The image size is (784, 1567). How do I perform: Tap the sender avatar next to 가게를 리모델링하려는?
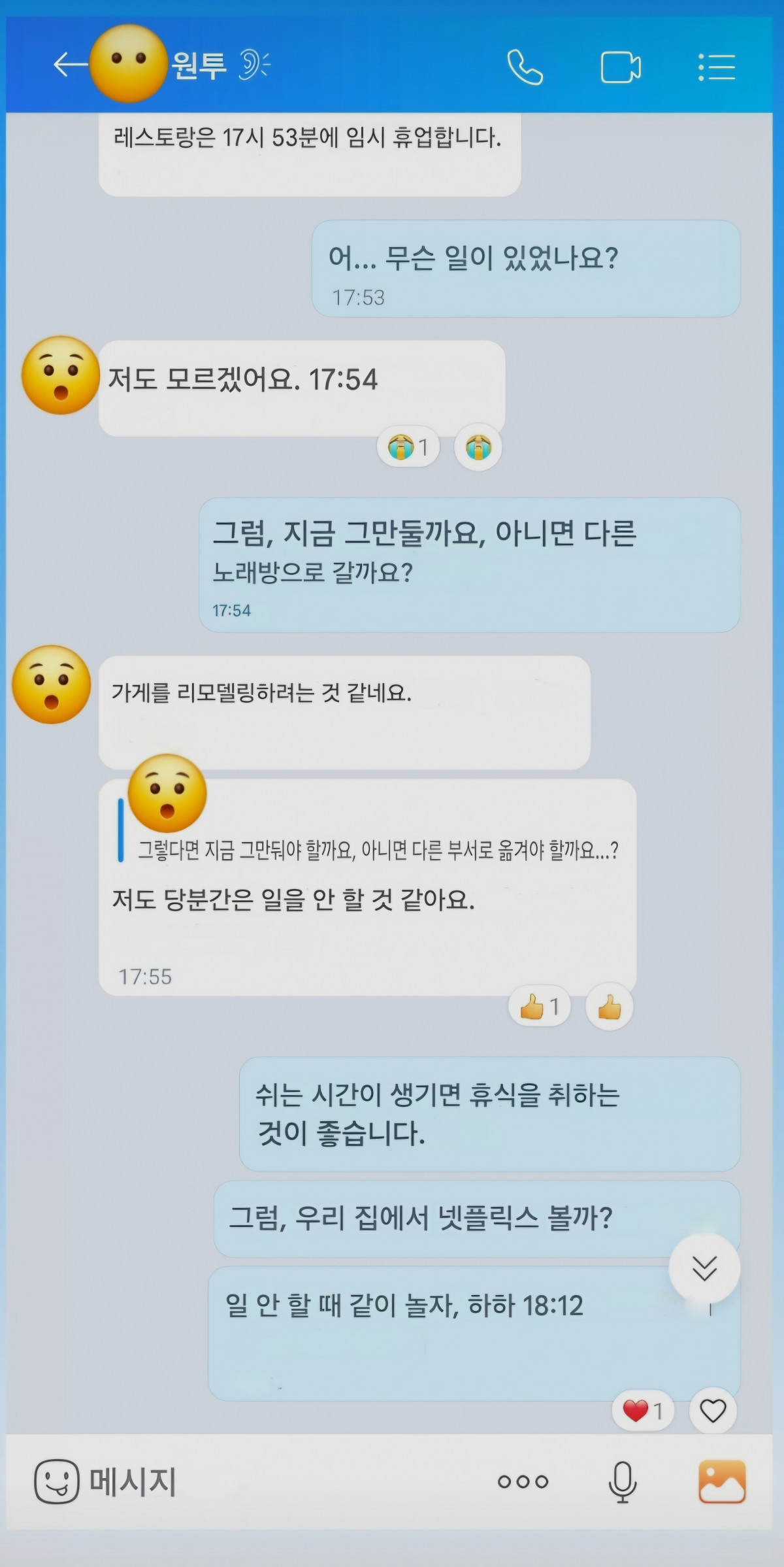tap(52, 684)
